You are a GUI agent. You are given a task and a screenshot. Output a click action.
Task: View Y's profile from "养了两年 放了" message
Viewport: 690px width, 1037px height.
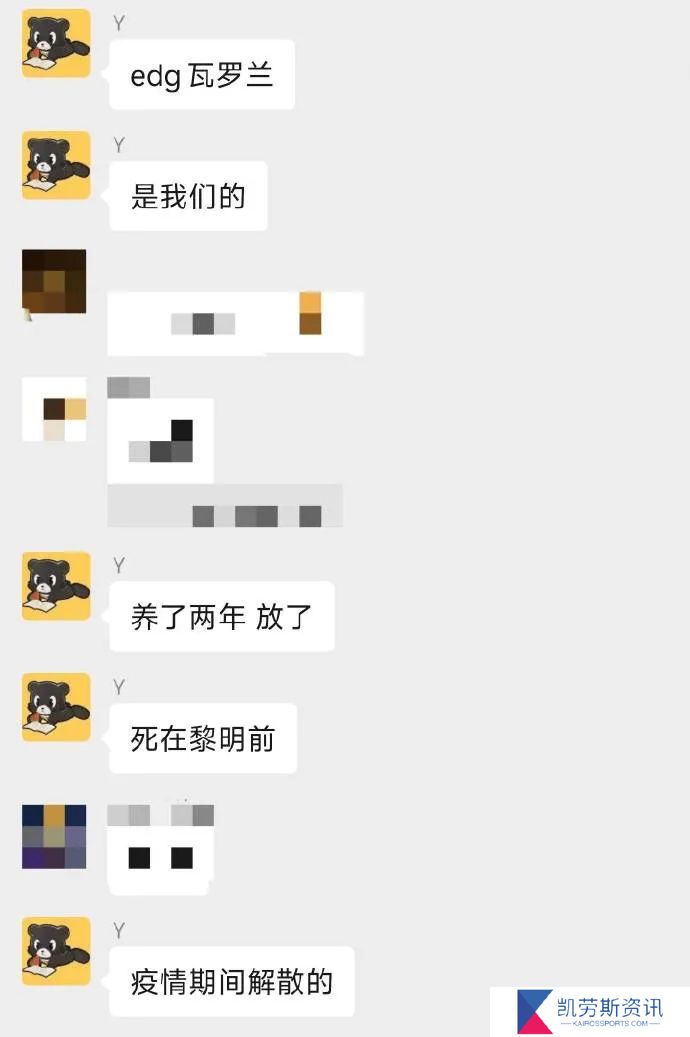56,586
